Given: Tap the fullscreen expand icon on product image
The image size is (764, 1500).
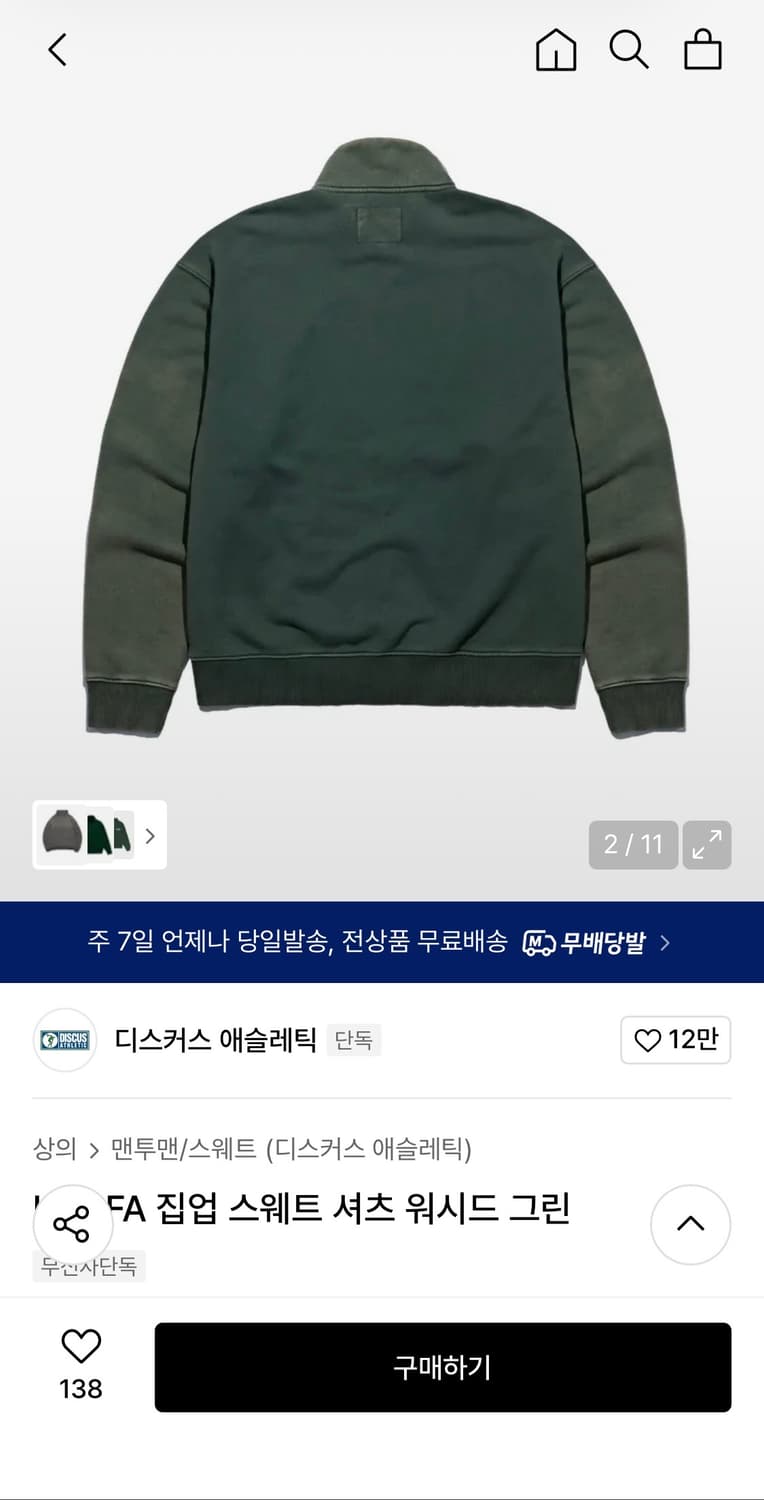Looking at the screenshot, I should pyautogui.click(x=707, y=845).
